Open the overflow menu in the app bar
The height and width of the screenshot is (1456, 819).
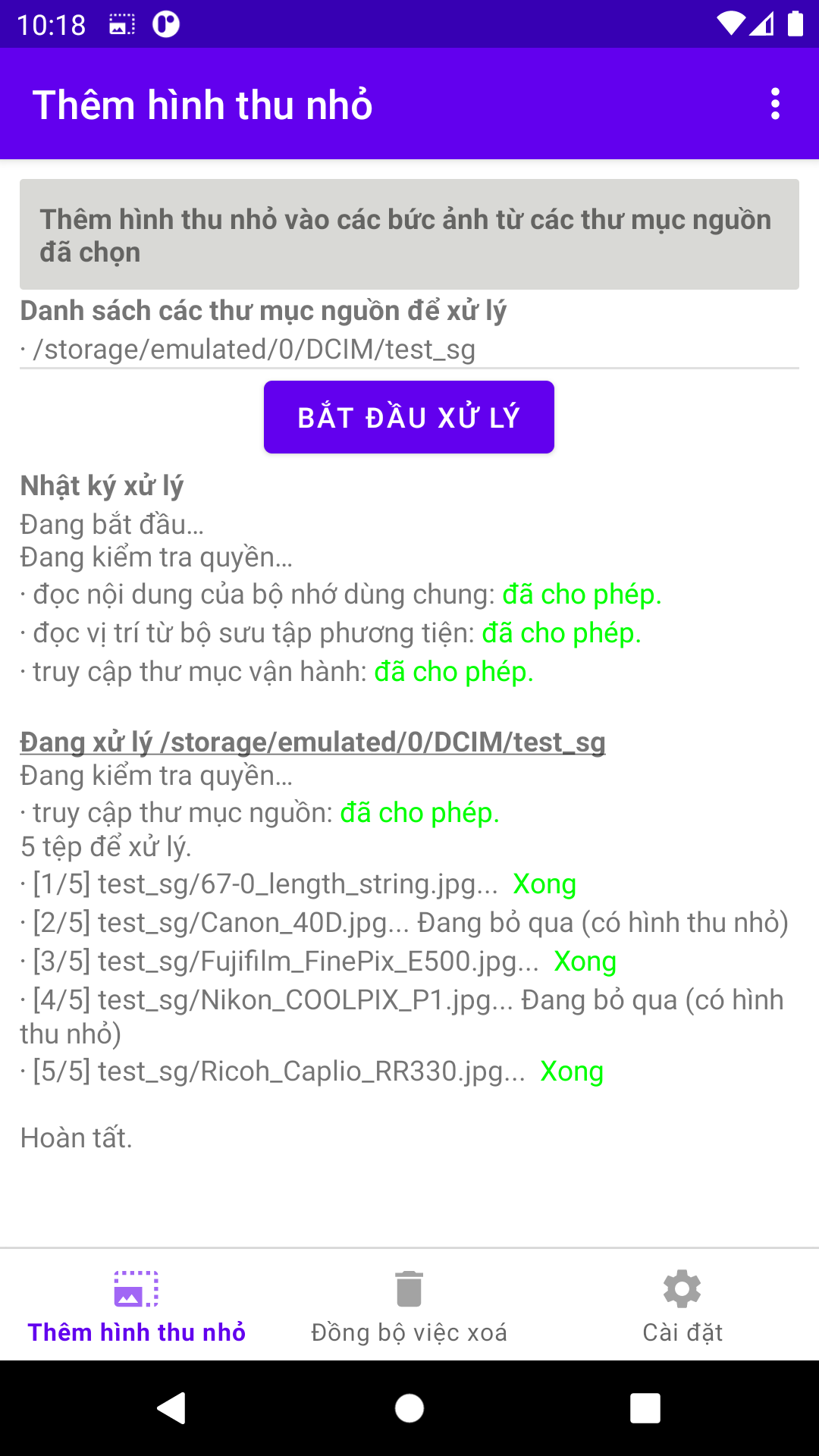774,104
